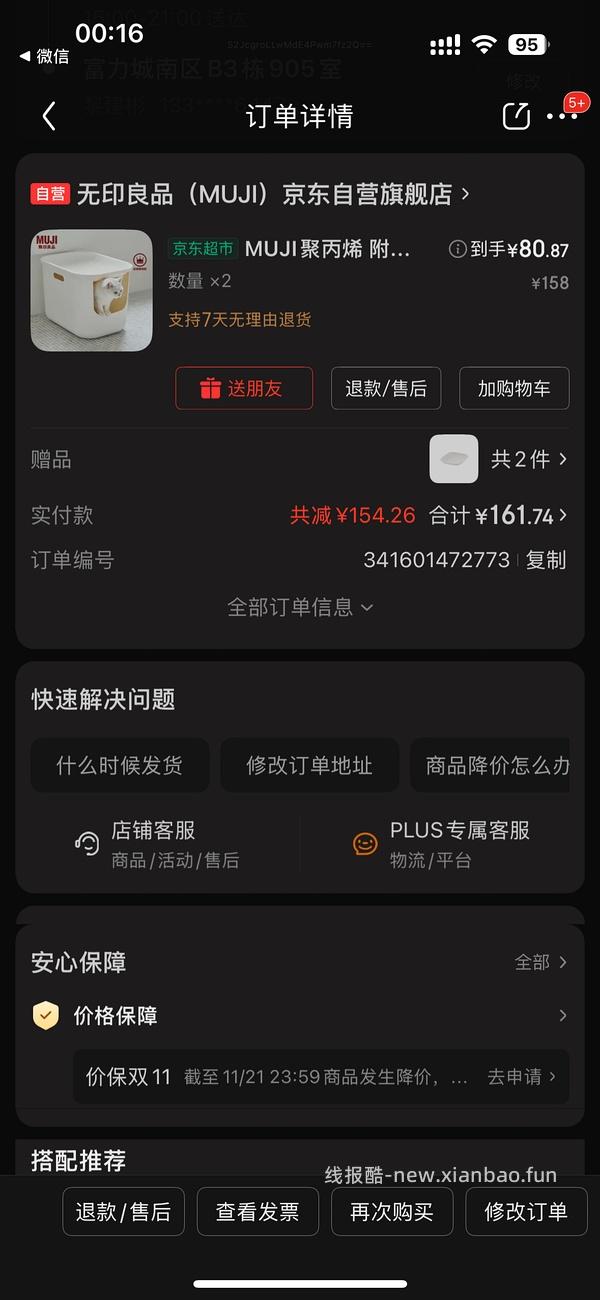600x1300 pixels.
Task: Go back from order details
Action: (48, 116)
